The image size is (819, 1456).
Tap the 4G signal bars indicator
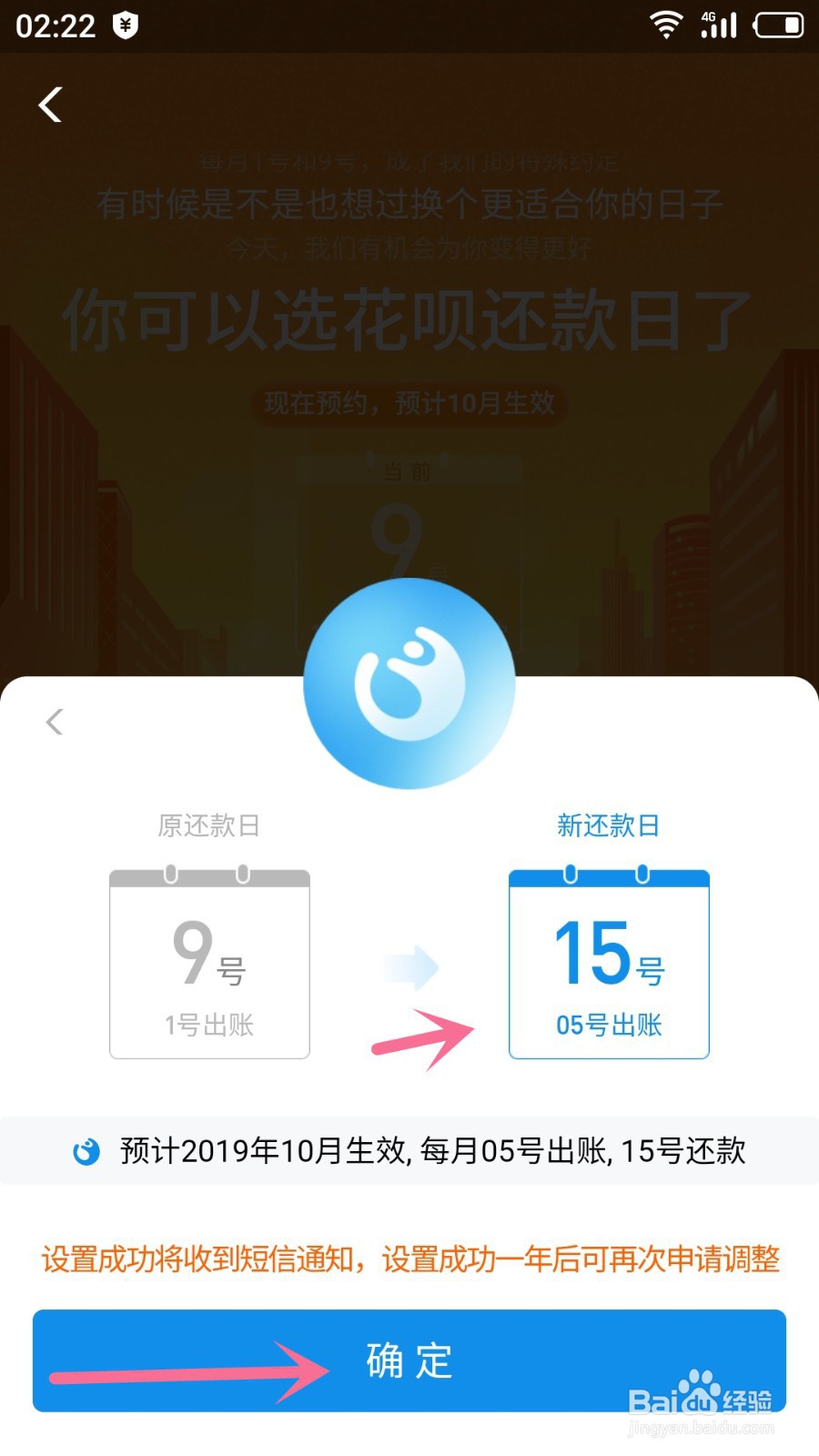point(718,25)
